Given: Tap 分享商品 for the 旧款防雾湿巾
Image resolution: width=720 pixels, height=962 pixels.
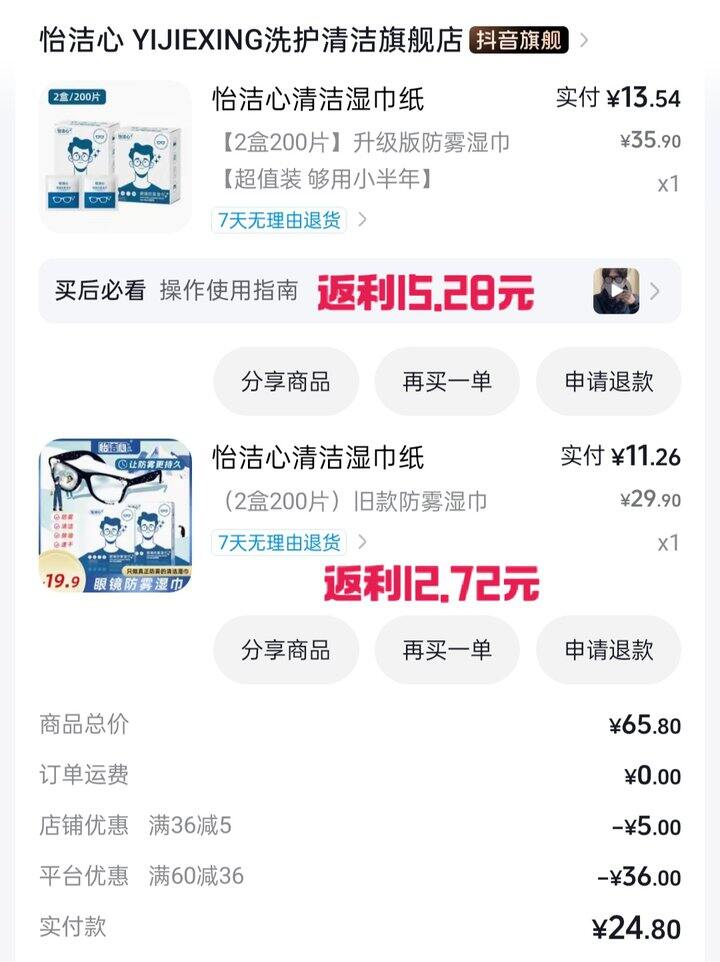Looking at the screenshot, I should [x=286, y=650].
